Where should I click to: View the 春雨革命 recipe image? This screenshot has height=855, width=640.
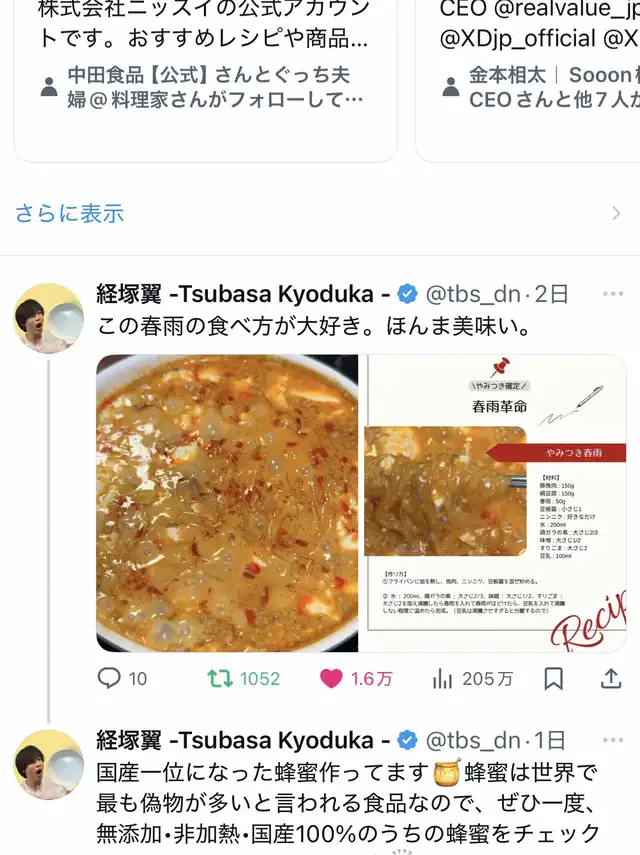(494, 503)
